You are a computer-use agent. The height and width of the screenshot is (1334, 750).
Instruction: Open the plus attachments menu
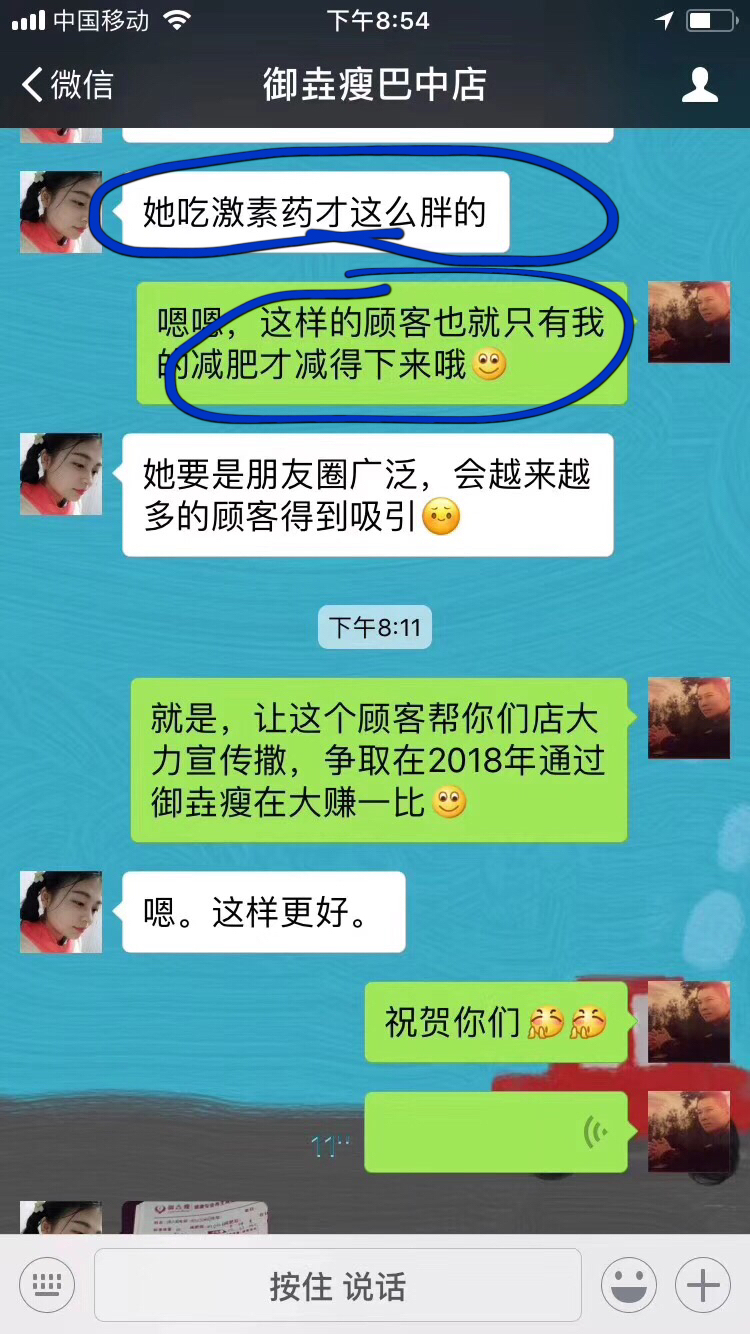coord(702,1285)
